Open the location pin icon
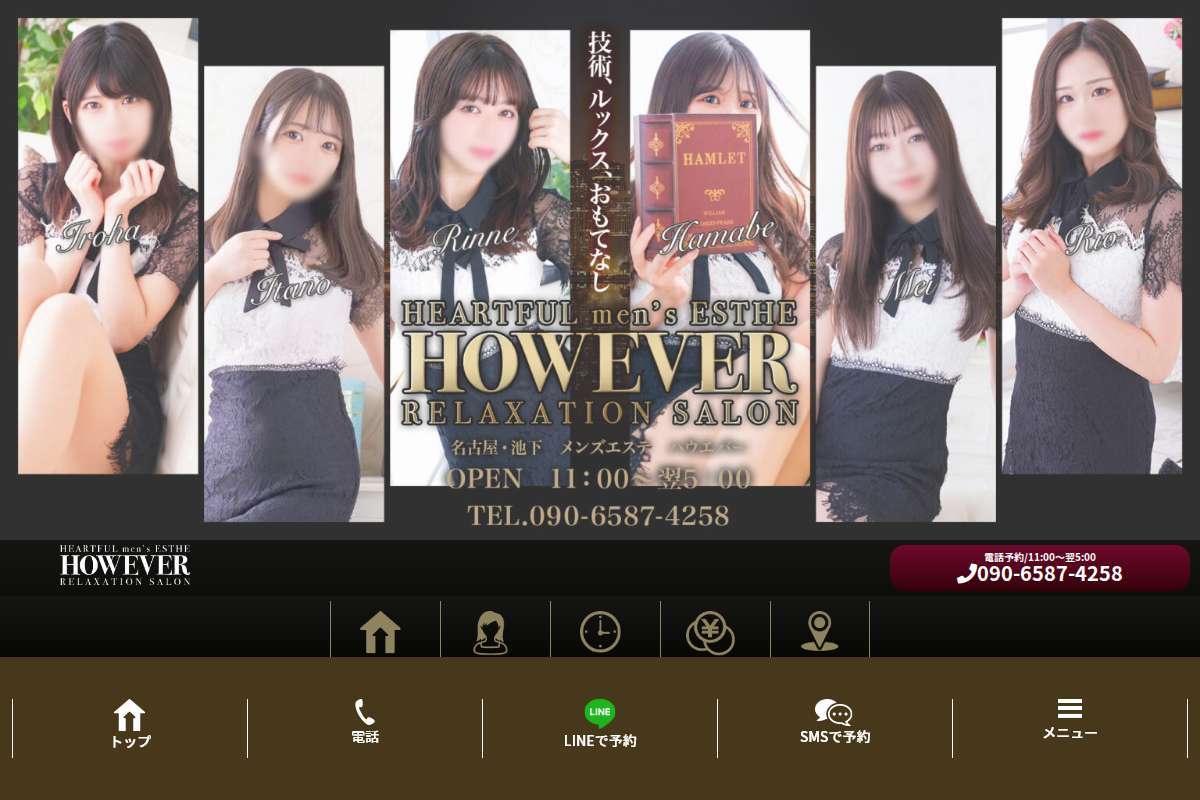Image resolution: width=1200 pixels, height=800 pixels. [x=820, y=631]
